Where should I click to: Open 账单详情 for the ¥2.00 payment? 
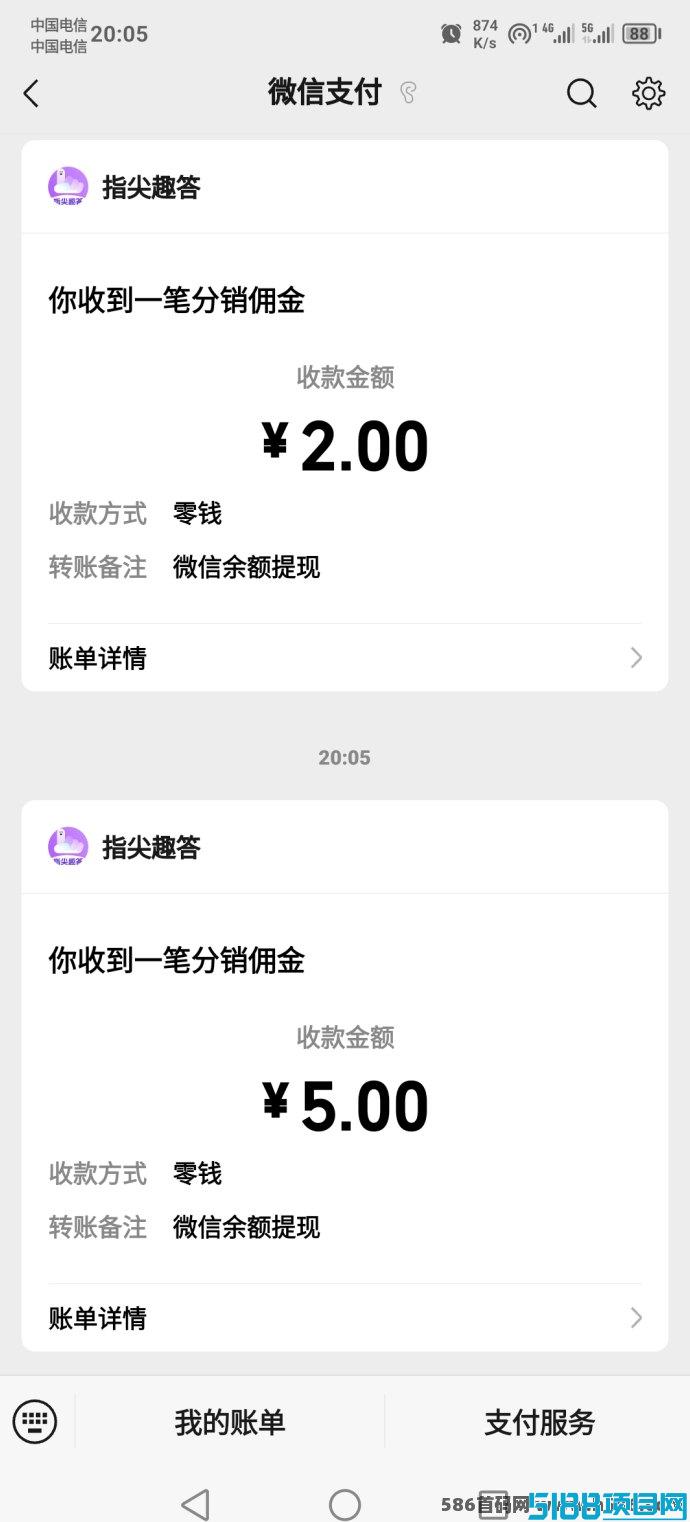[x=345, y=658]
